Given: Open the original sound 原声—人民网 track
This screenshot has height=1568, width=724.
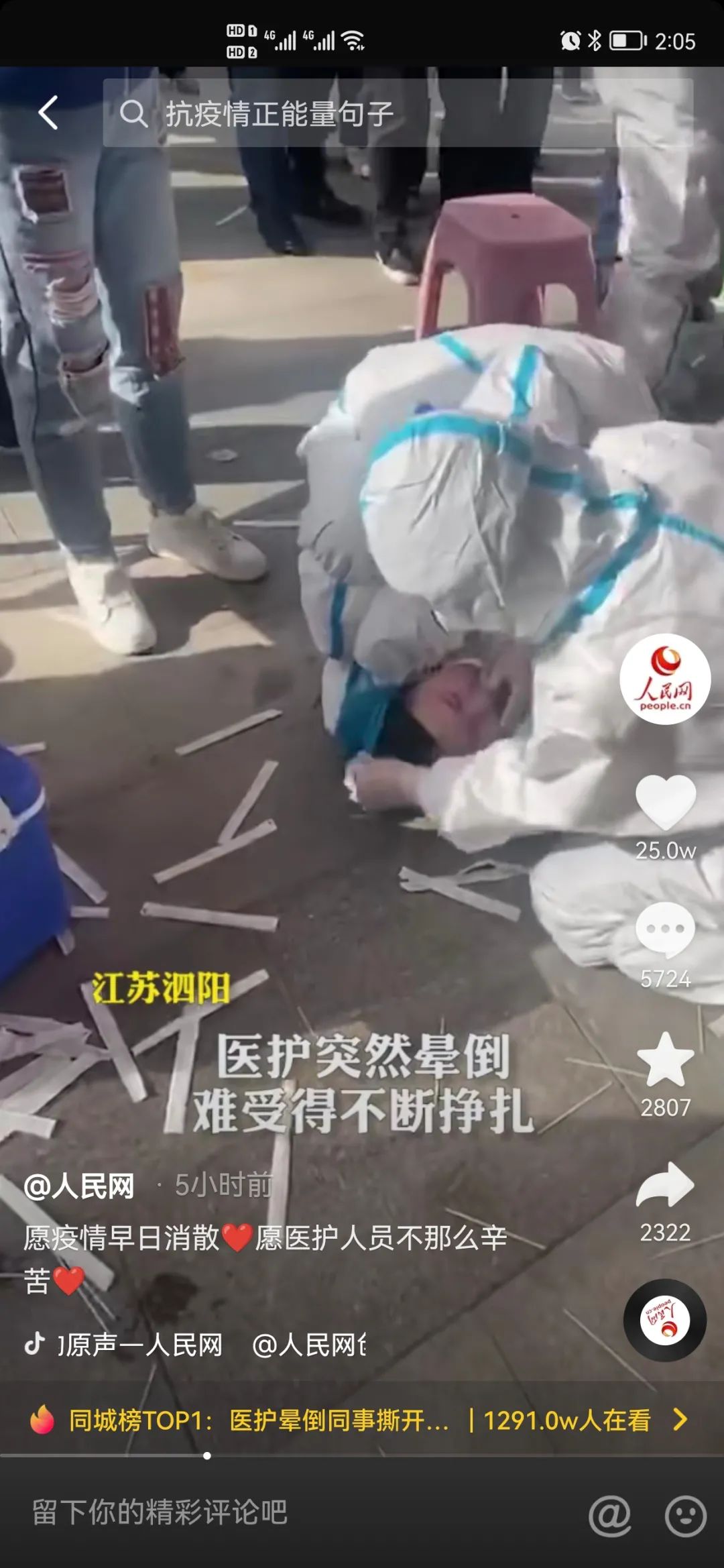Looking at the screenshot, I should pyautogui.click(x=141, y=1345).
